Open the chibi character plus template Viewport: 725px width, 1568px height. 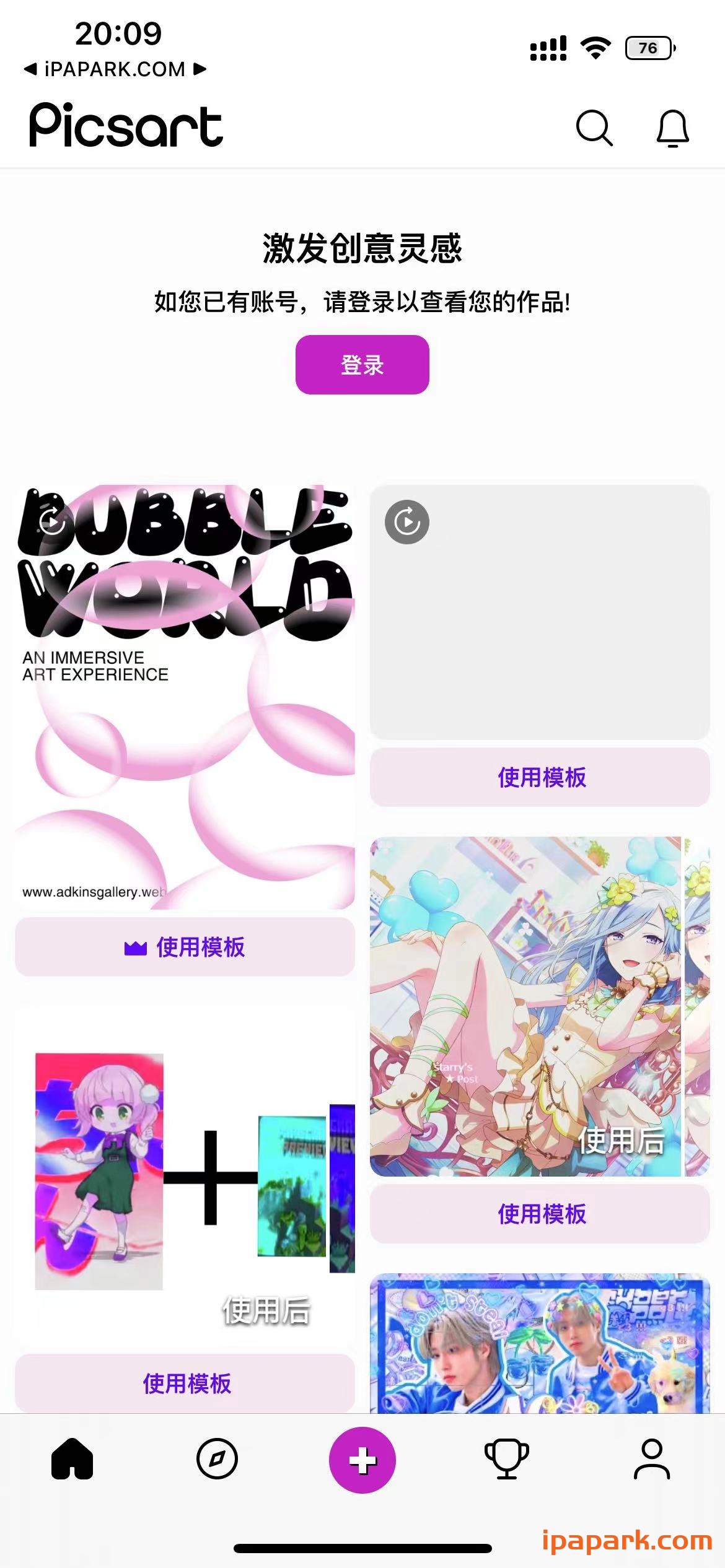[x=185, y=1177]
